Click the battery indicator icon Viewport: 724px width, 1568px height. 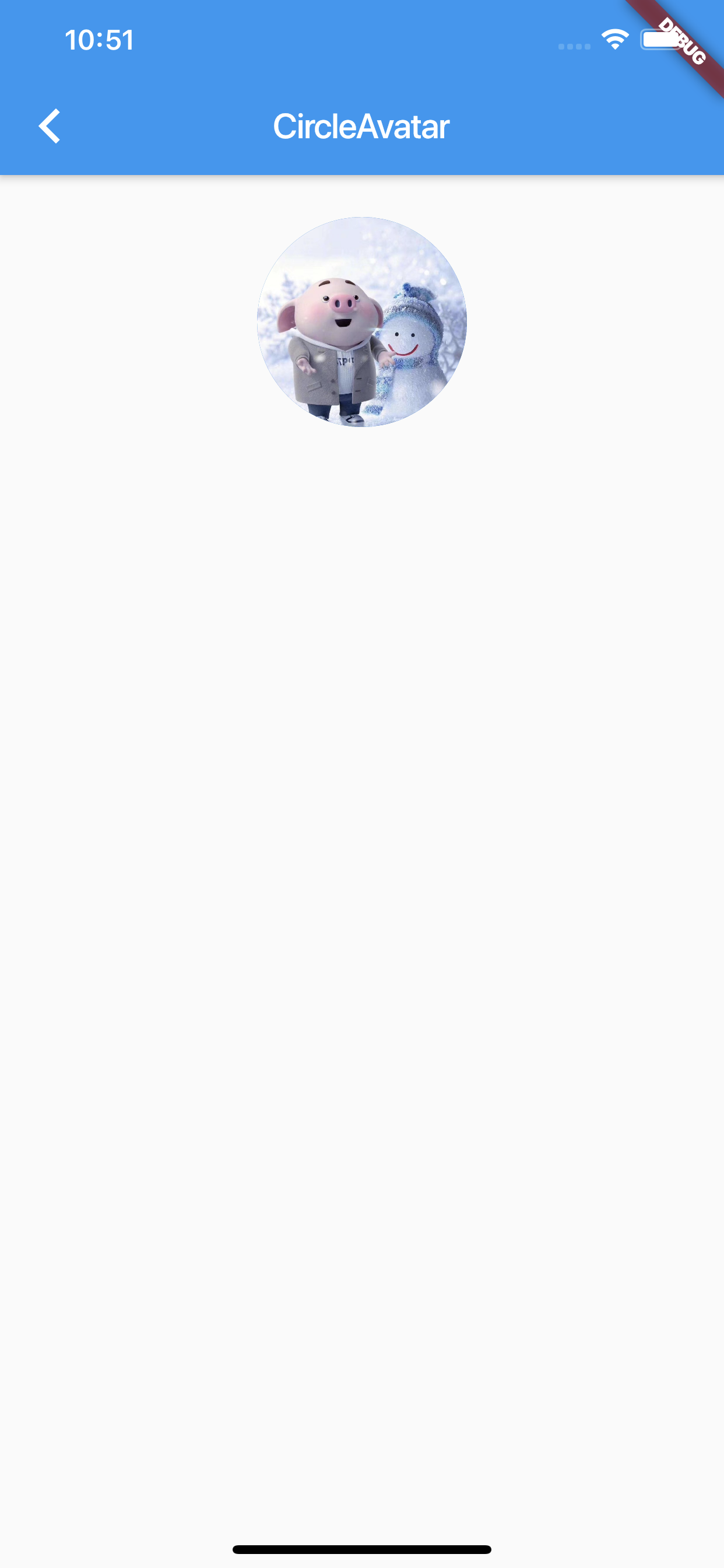(x=660, y=39)
